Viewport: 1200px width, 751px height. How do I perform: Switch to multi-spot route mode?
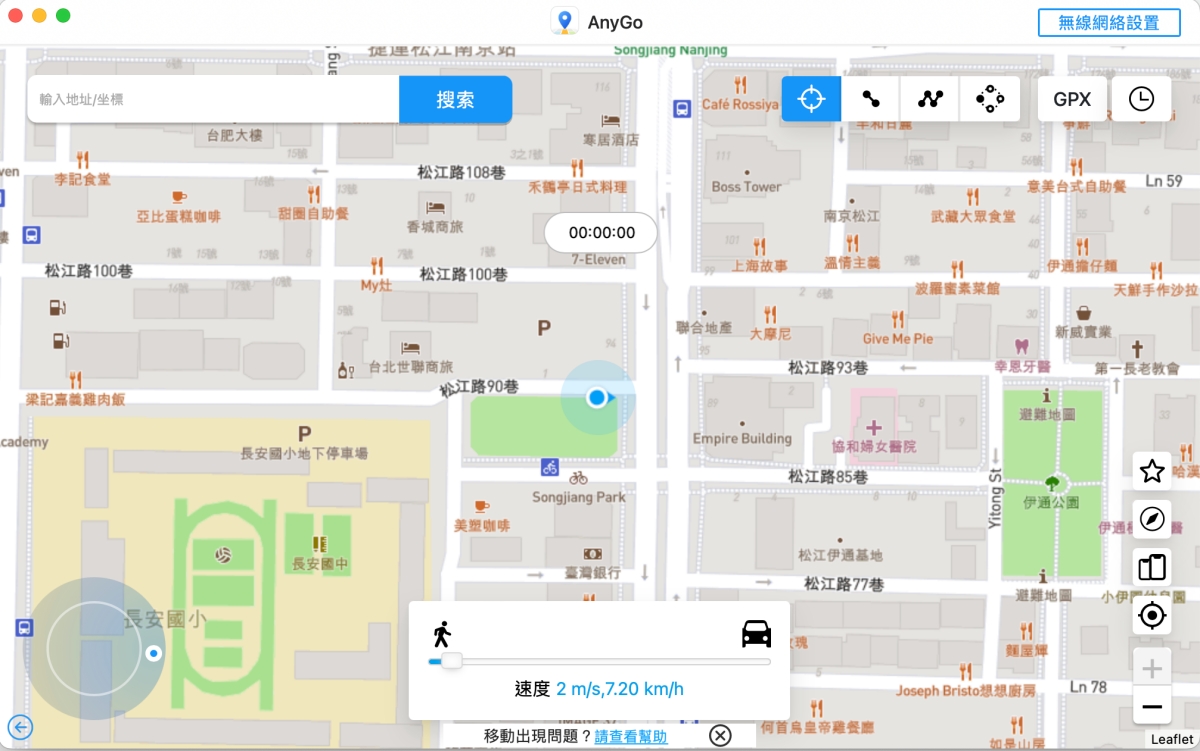(x=931, y=99)
